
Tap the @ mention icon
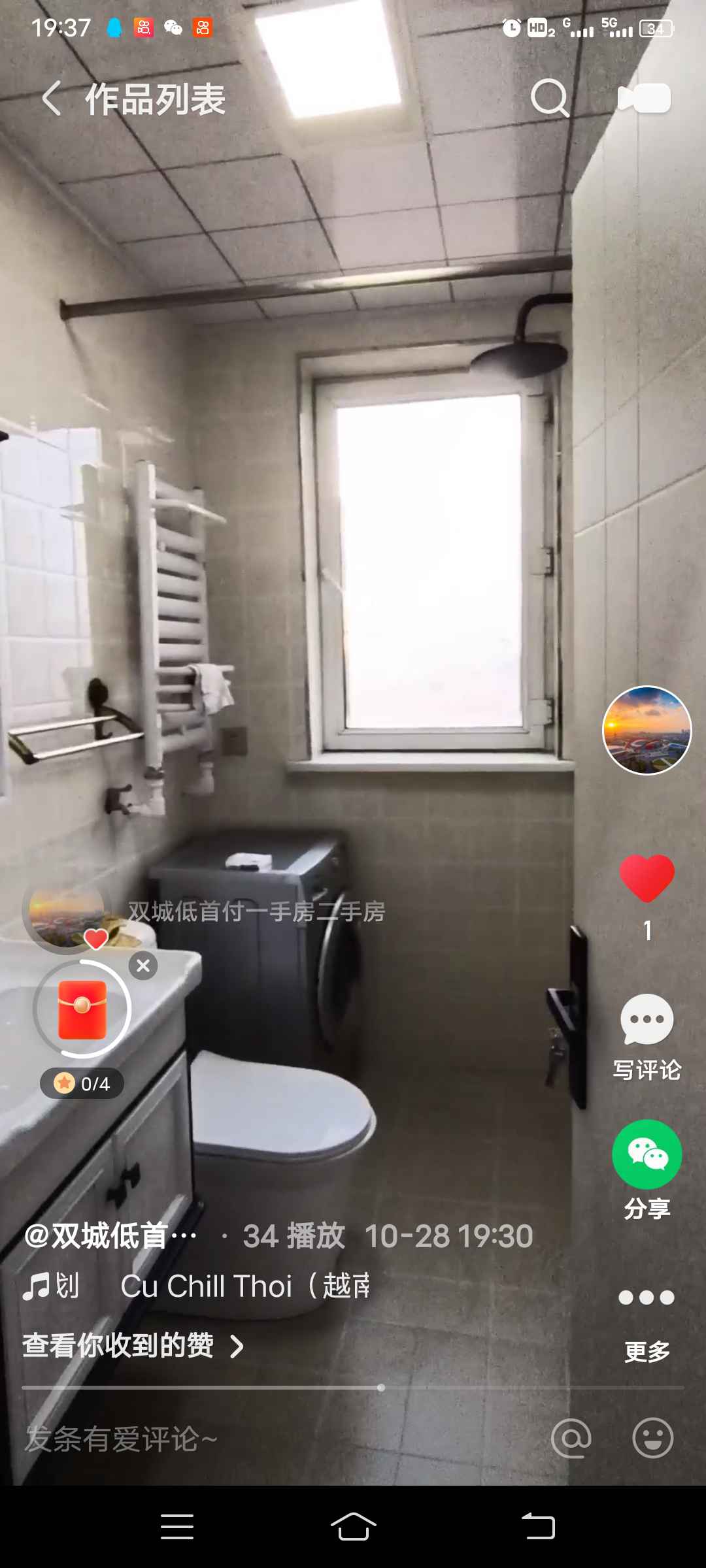click(x=571, y=1438)
